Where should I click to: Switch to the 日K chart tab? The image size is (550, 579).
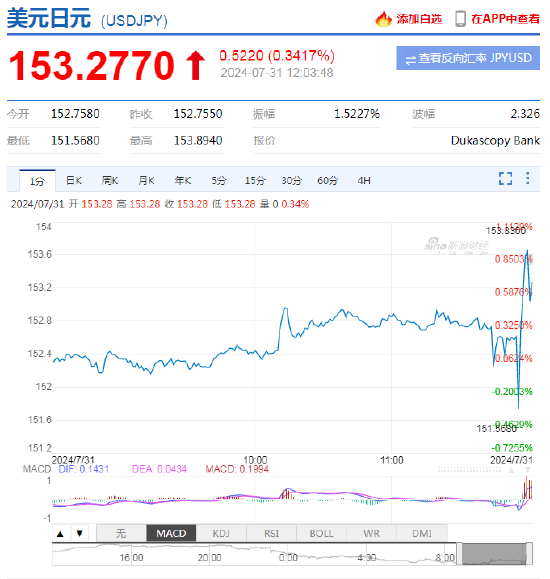[x=74, y=181]
